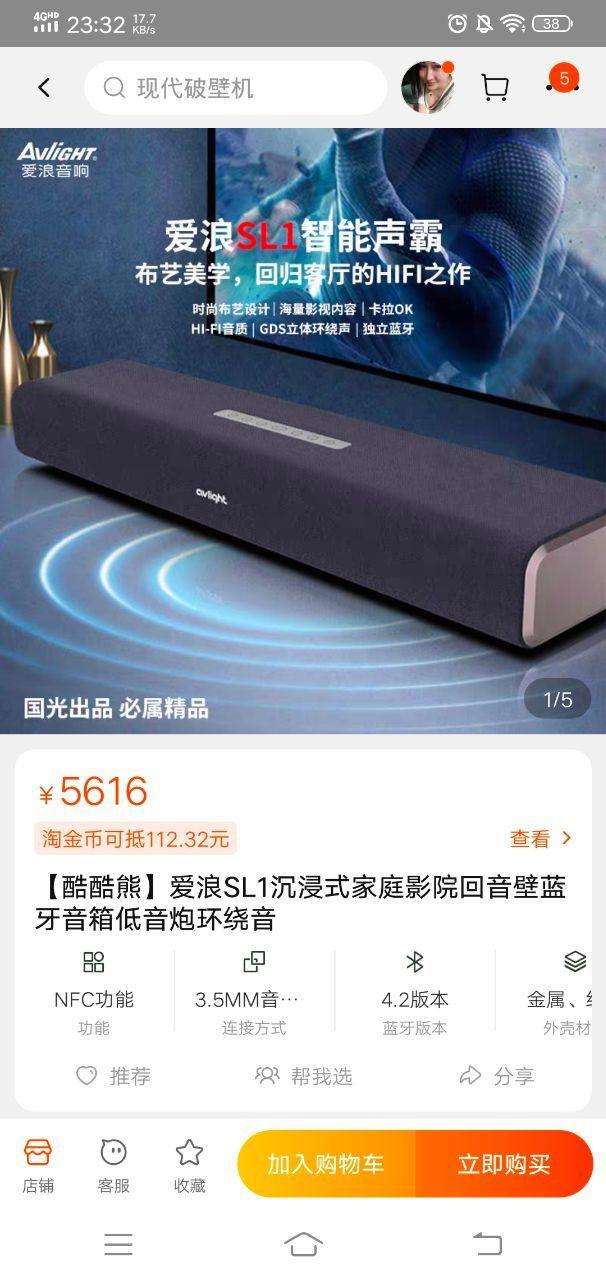This screenshot has height=1280, width=606.
Task: Contact 客服 customer service
Action: point(114,1165)
